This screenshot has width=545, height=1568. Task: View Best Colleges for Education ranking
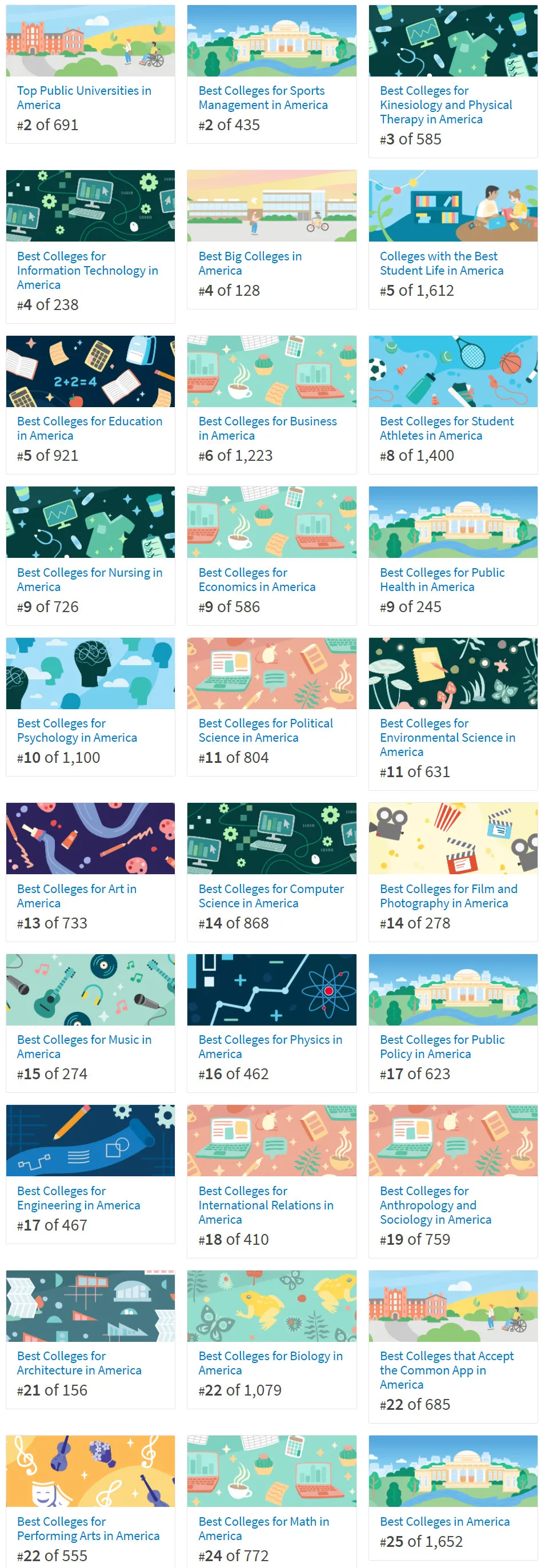(90, 428)
